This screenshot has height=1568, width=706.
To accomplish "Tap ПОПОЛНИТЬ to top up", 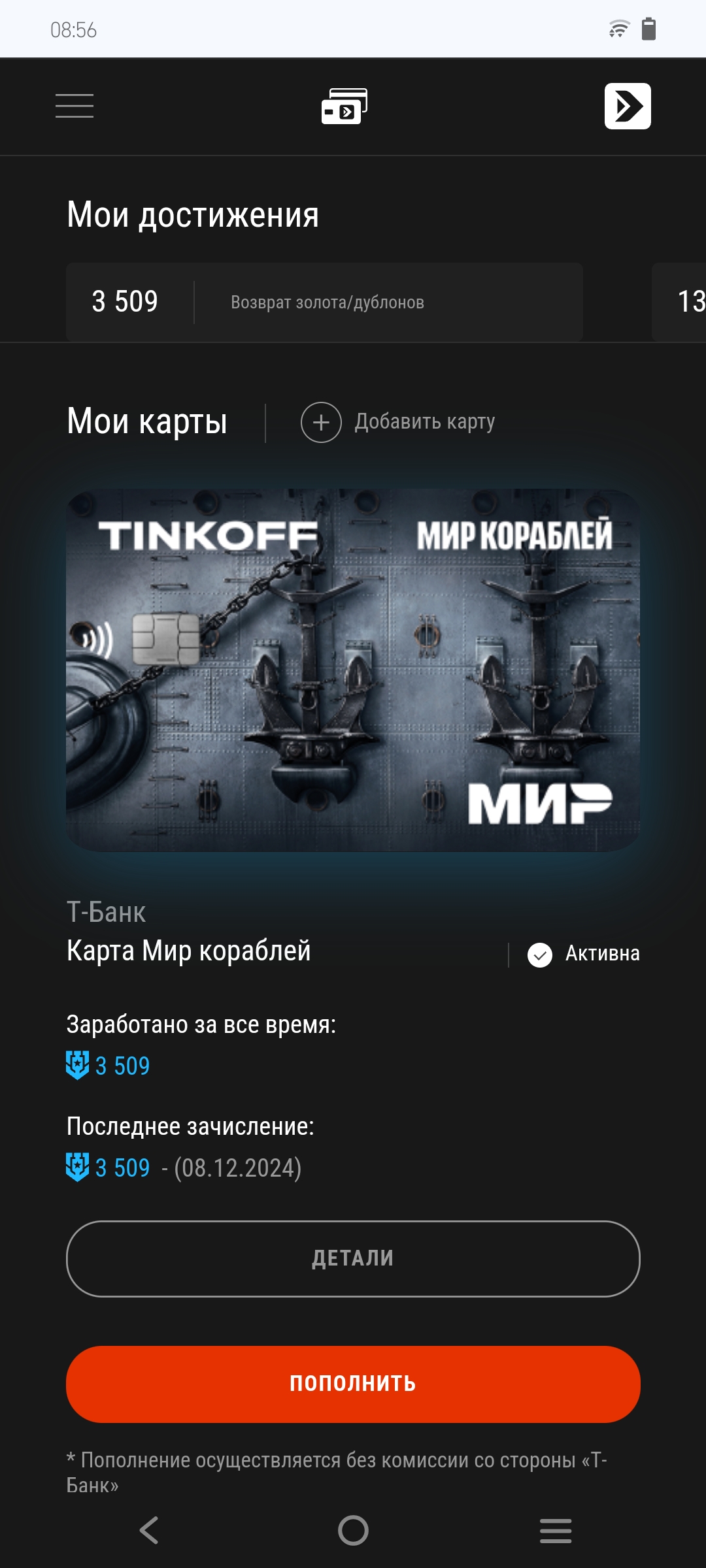I will pos(353,1384).
